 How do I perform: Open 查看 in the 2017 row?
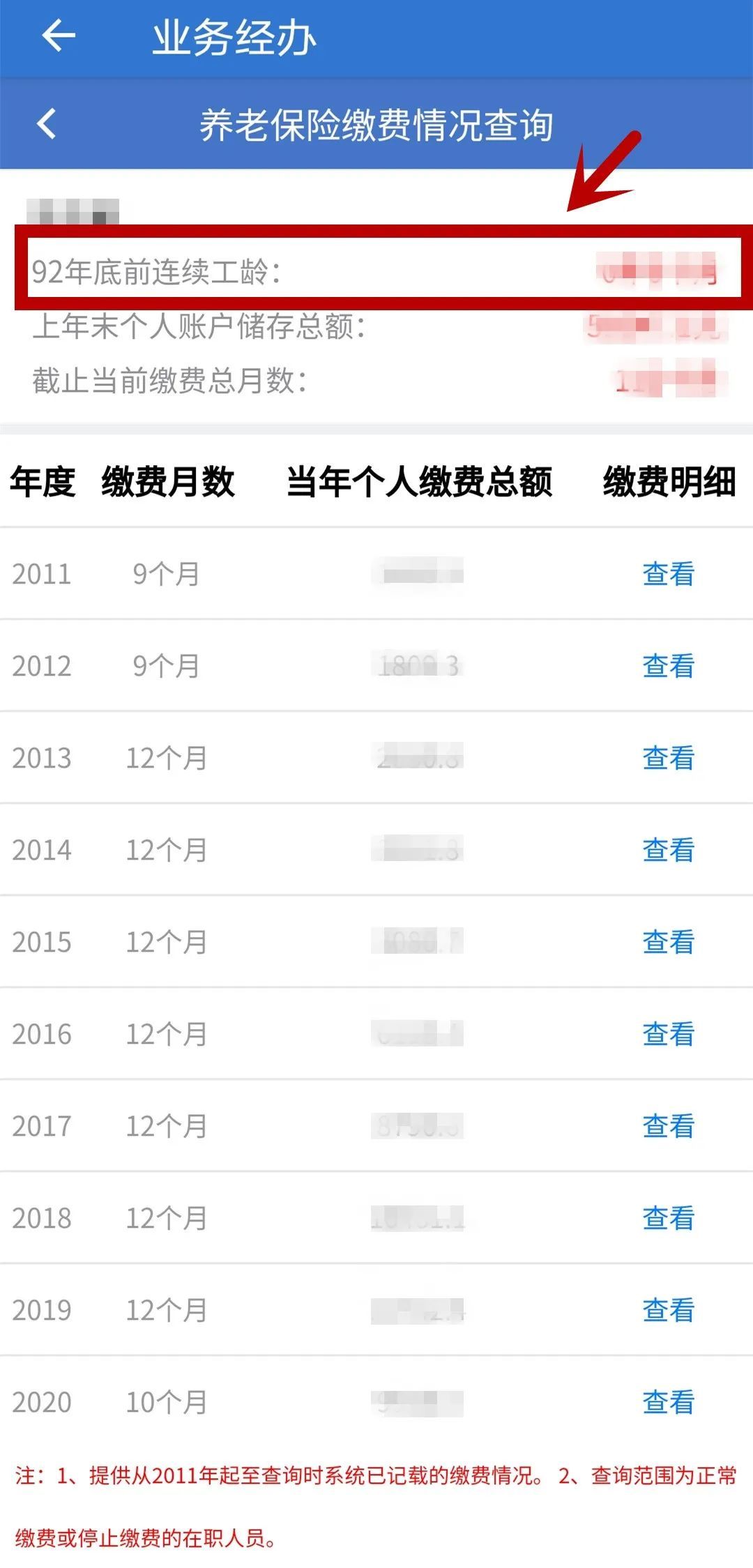[668, 1126]
